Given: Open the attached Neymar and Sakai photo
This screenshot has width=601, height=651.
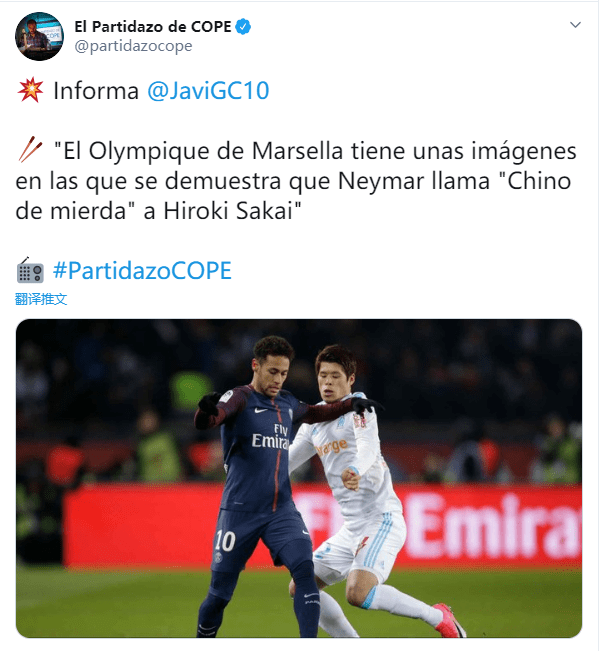Looking at the screenshot, I should 299,478.
